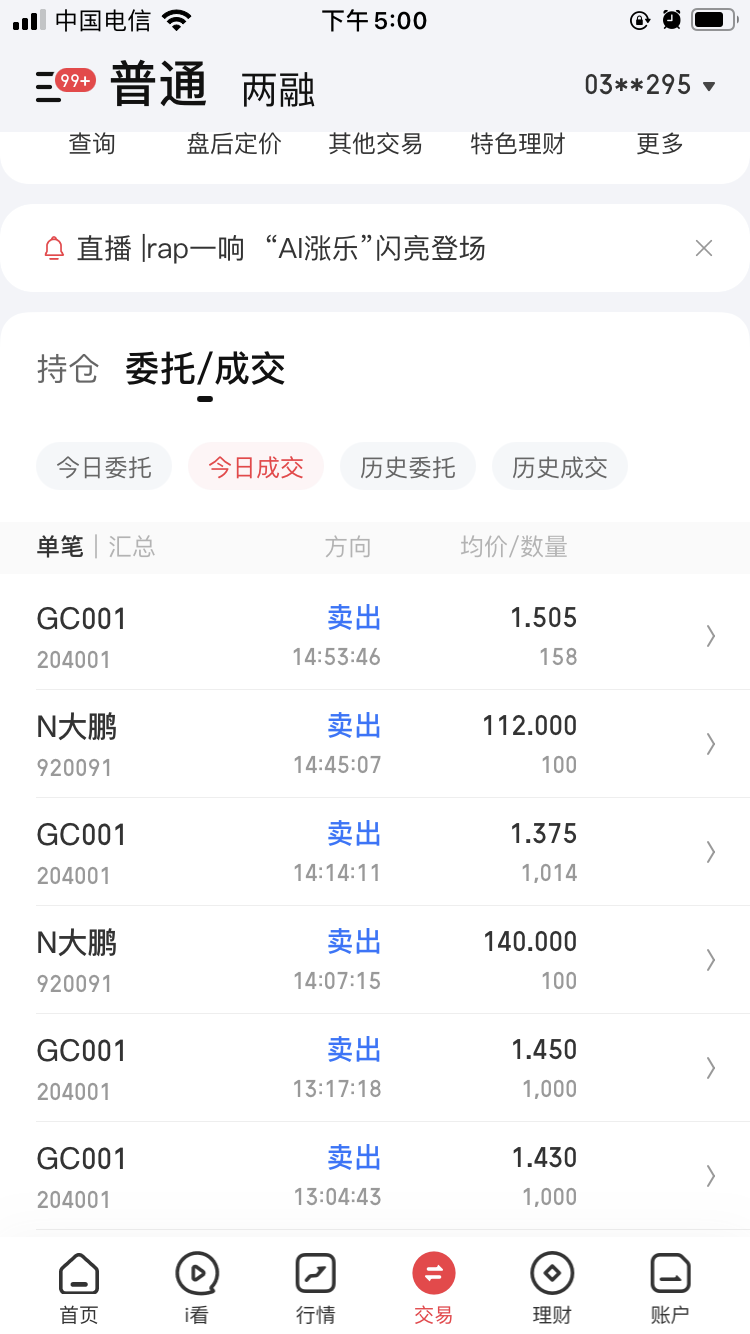Screen dimensions: 750x1334
Task: Dismiss the 直播 announcement banner
Action: [x=704, y=248]
